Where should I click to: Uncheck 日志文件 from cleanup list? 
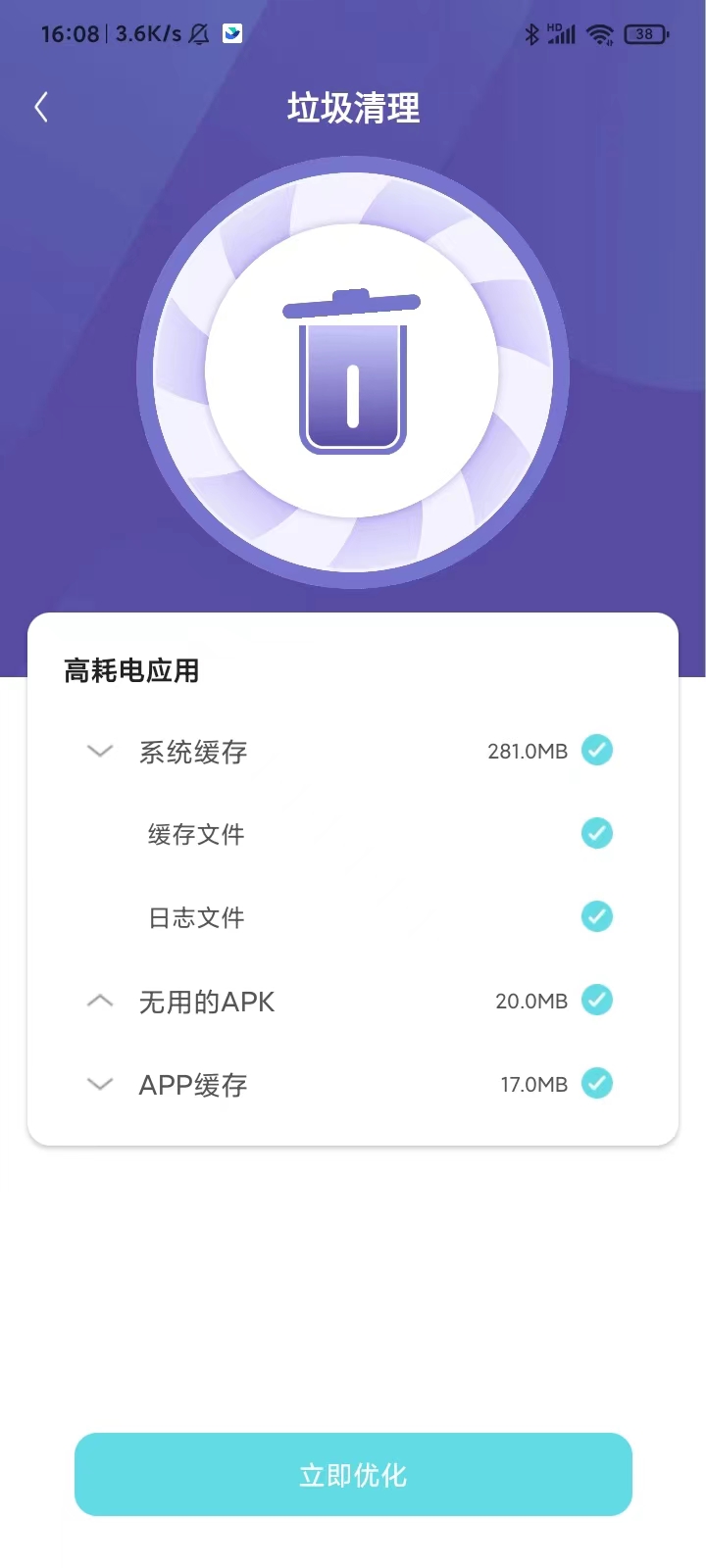(597, 916)
